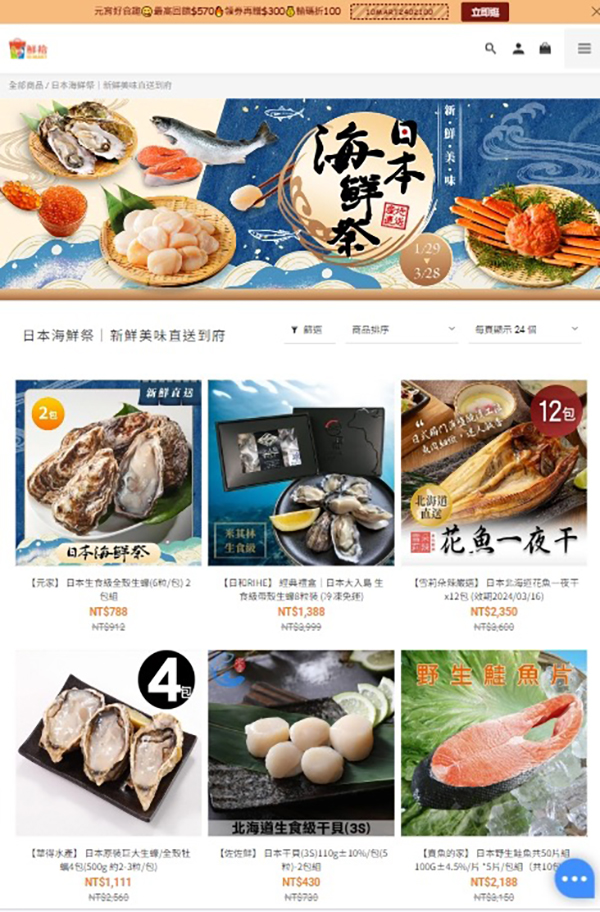The image size is (600, 912).
Task: Open the hamburger menu
Action: 583,48
